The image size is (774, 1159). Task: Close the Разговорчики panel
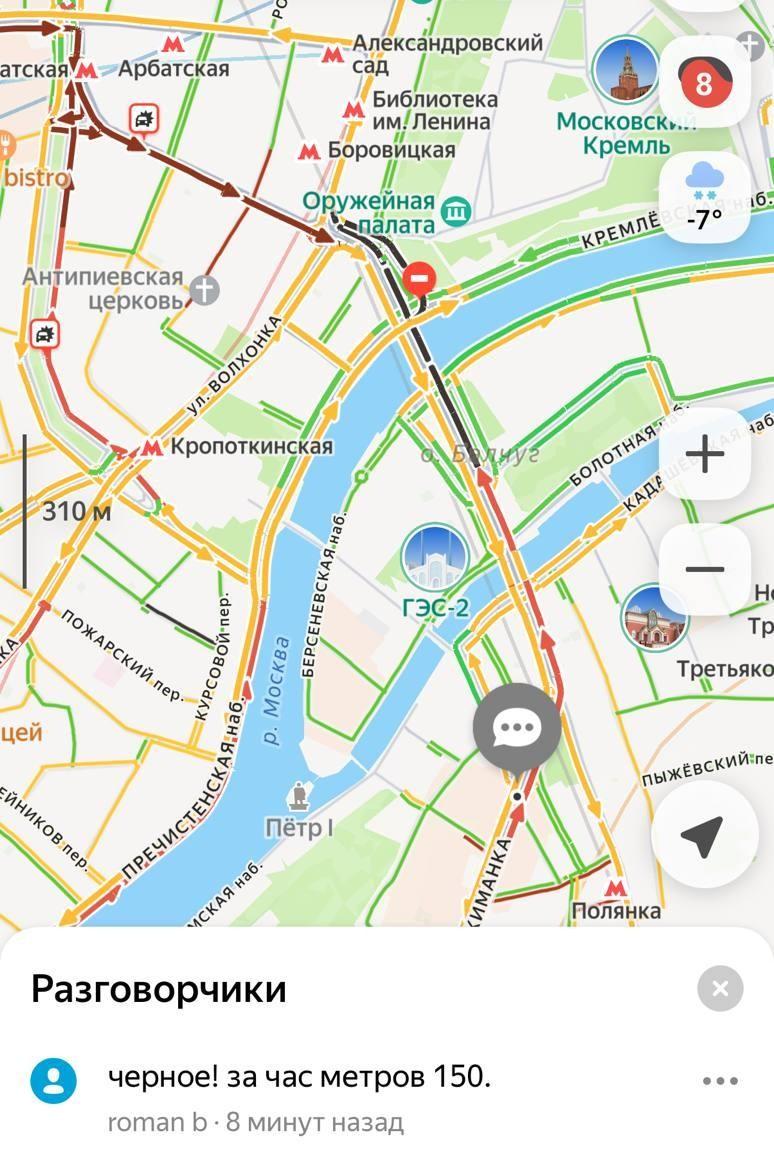pyautogui.click(x=720, y=989)
